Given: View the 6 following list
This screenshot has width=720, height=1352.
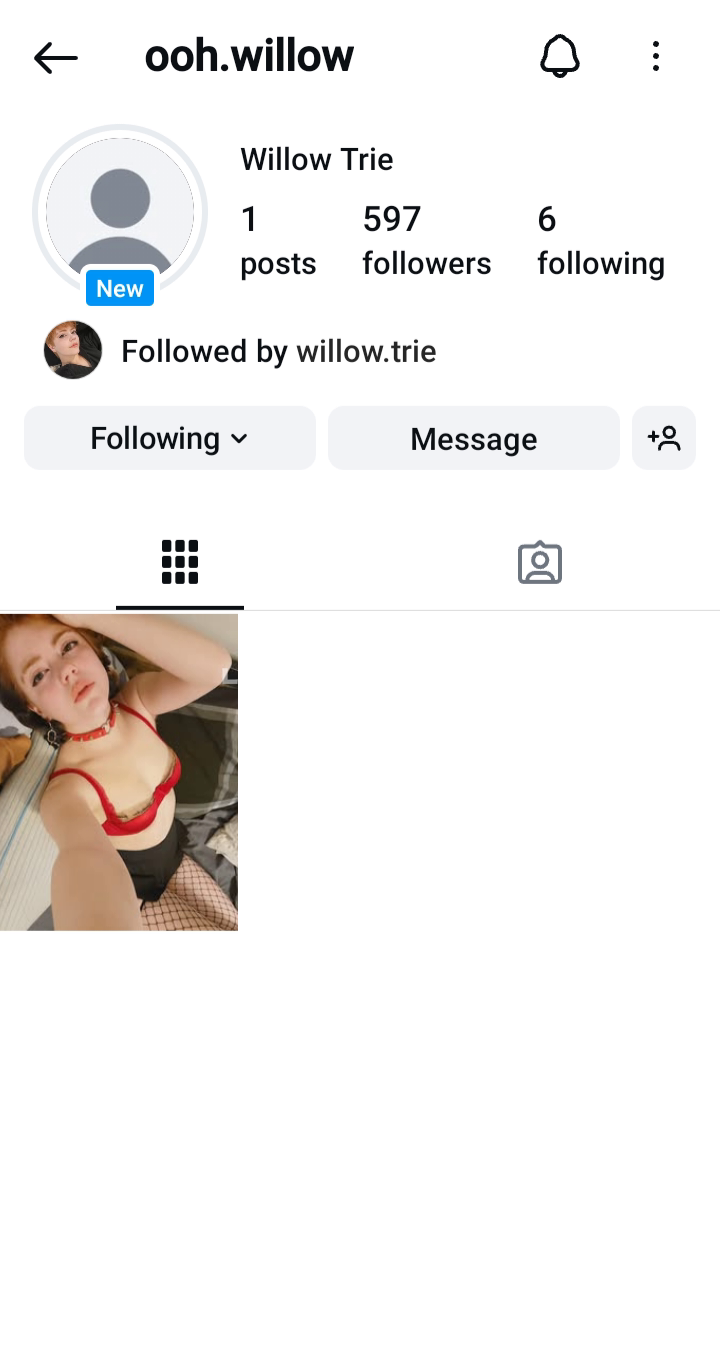Looking at the screenshot, I should [x=600, y=240].
